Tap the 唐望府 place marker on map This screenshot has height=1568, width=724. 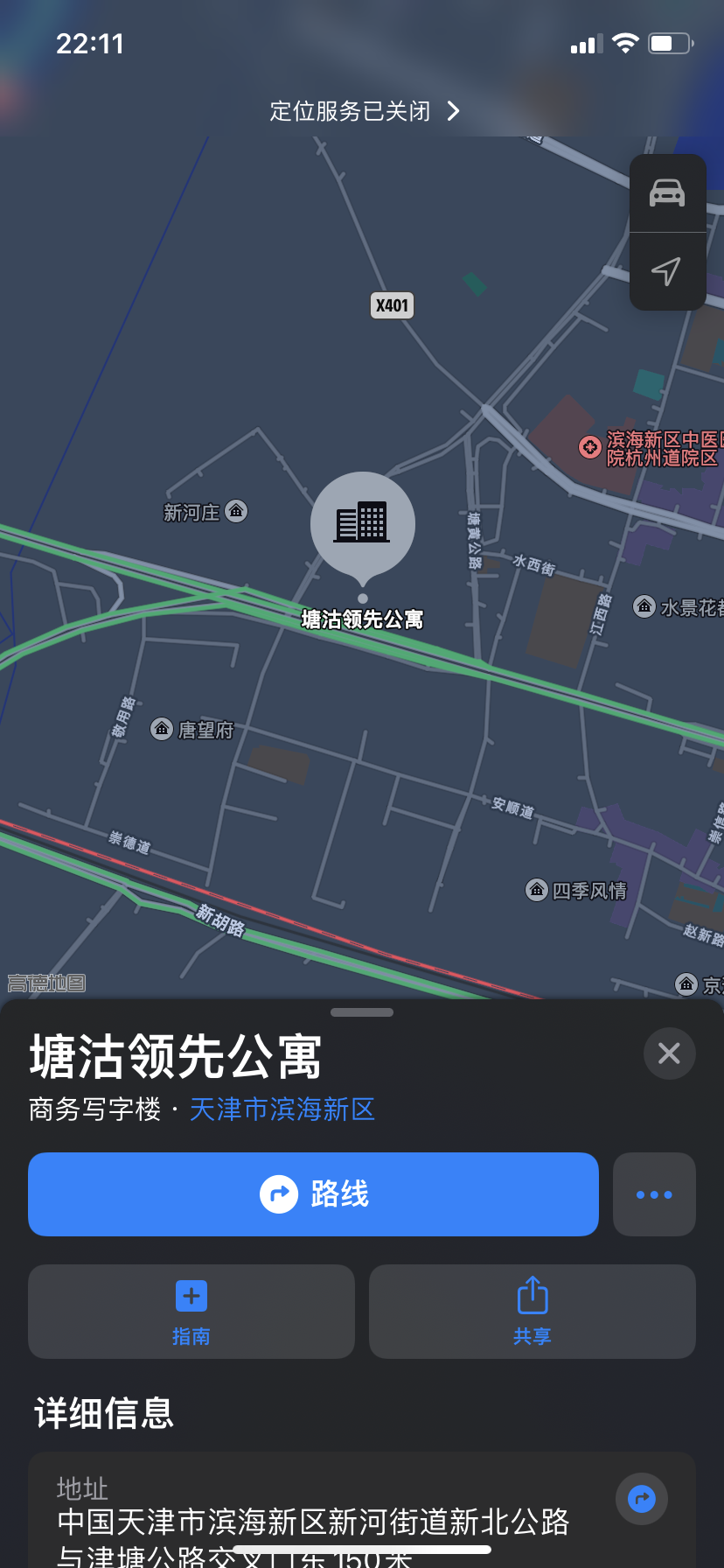pos(162,729)
